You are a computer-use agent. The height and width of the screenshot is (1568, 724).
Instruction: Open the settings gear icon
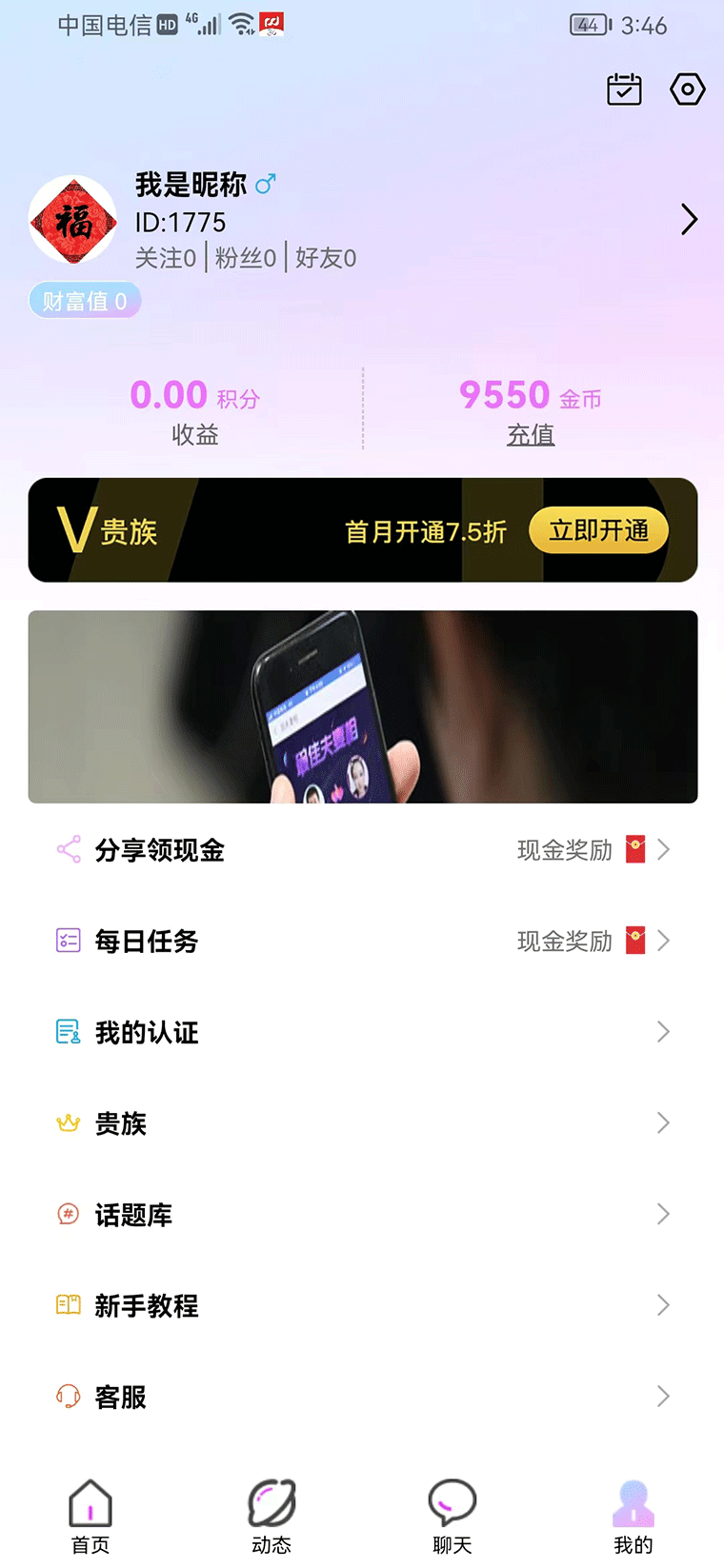tap(687, 89)
